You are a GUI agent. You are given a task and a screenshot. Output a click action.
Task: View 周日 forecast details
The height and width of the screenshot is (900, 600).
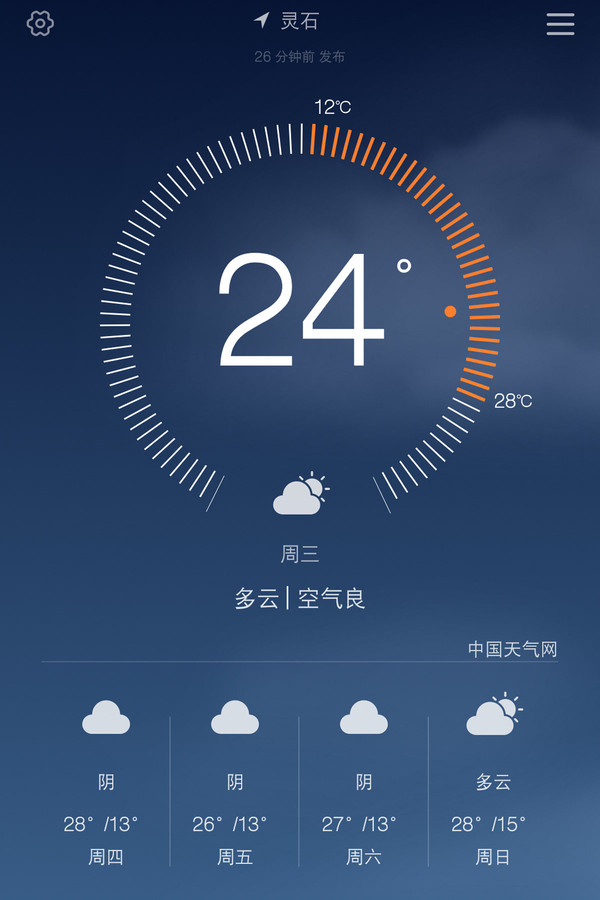pos(493,783)
